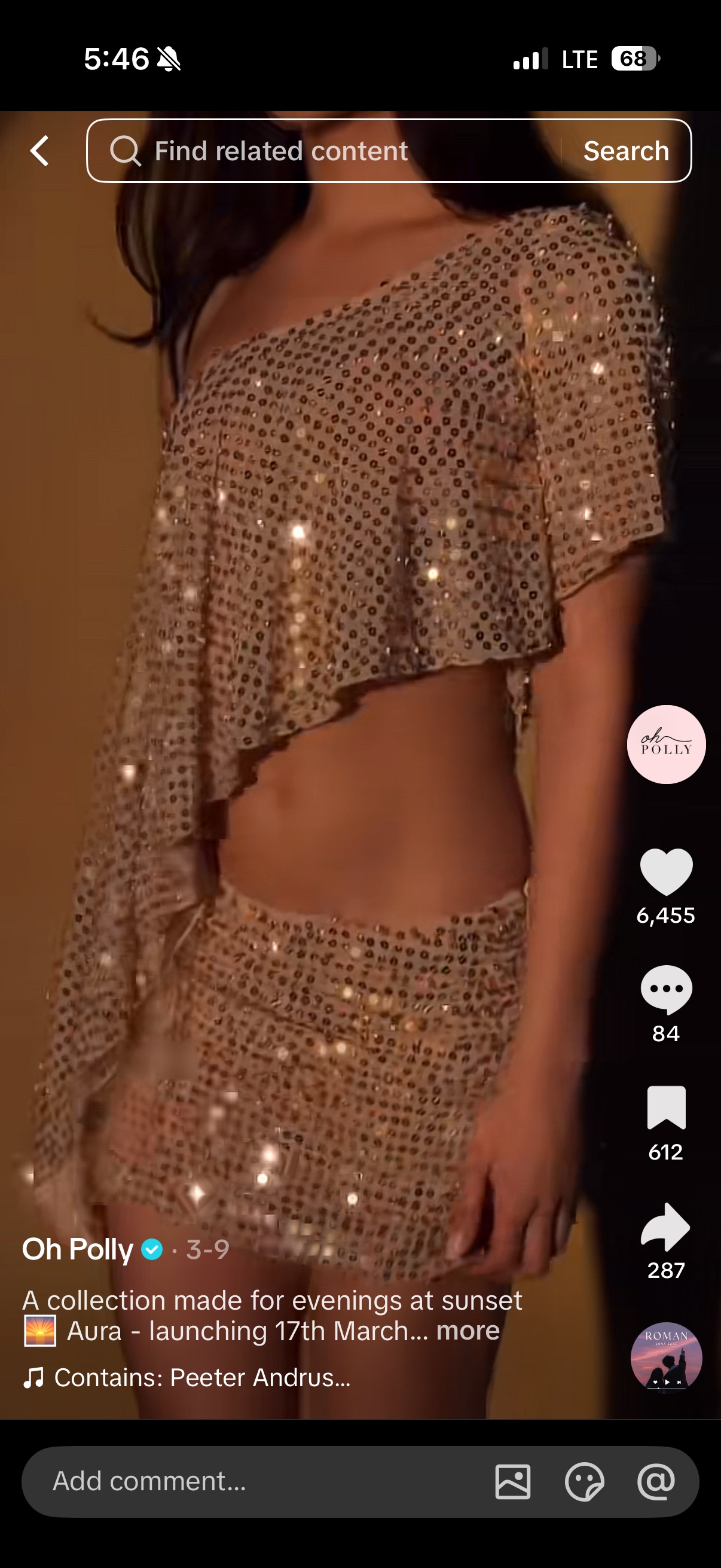Open the Oh Polly username

click(x=77, y=1249)
